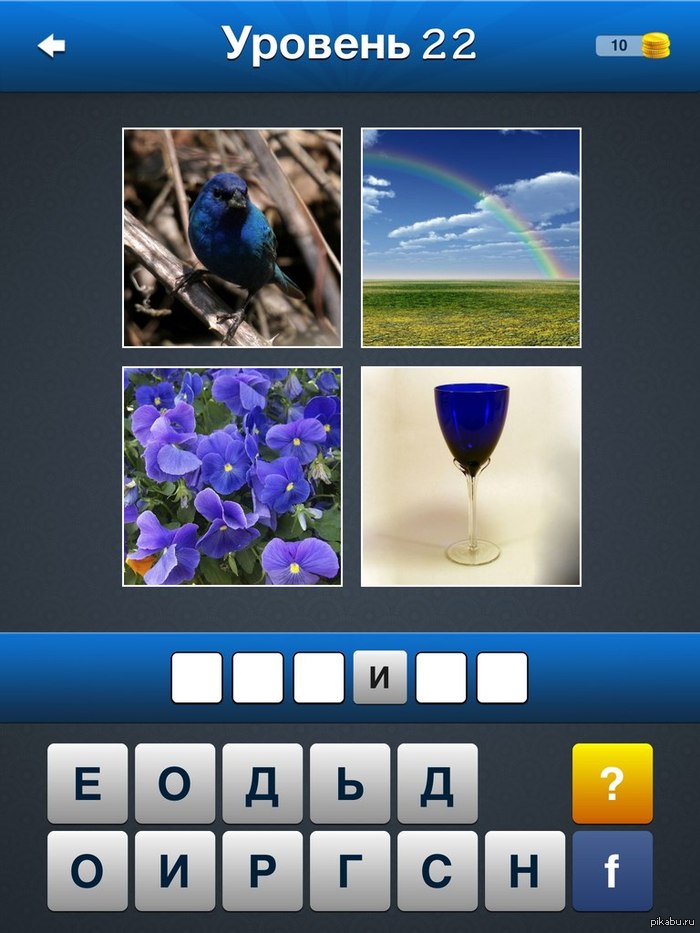Pick letter Е from the letter bank
The image size is (700, 933).
(88, 783)
